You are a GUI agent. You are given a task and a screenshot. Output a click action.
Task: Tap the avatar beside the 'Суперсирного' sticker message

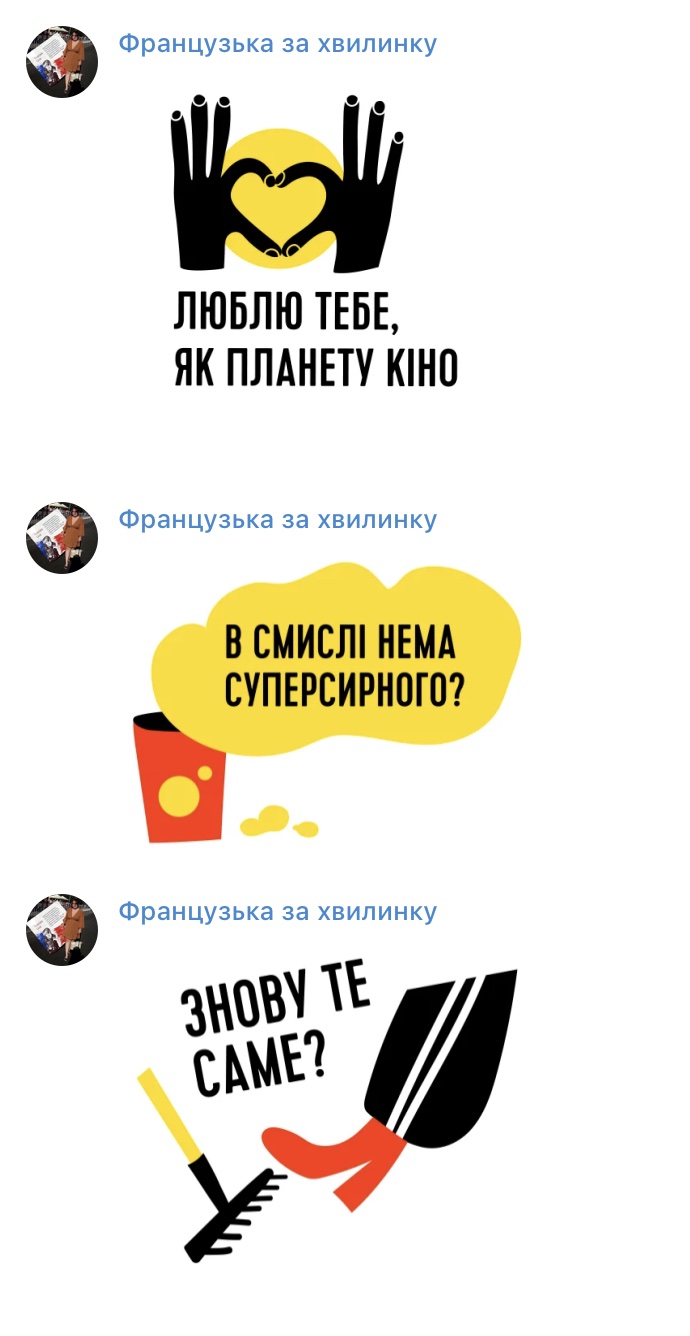pyautogui.click(x=62, y=538)
